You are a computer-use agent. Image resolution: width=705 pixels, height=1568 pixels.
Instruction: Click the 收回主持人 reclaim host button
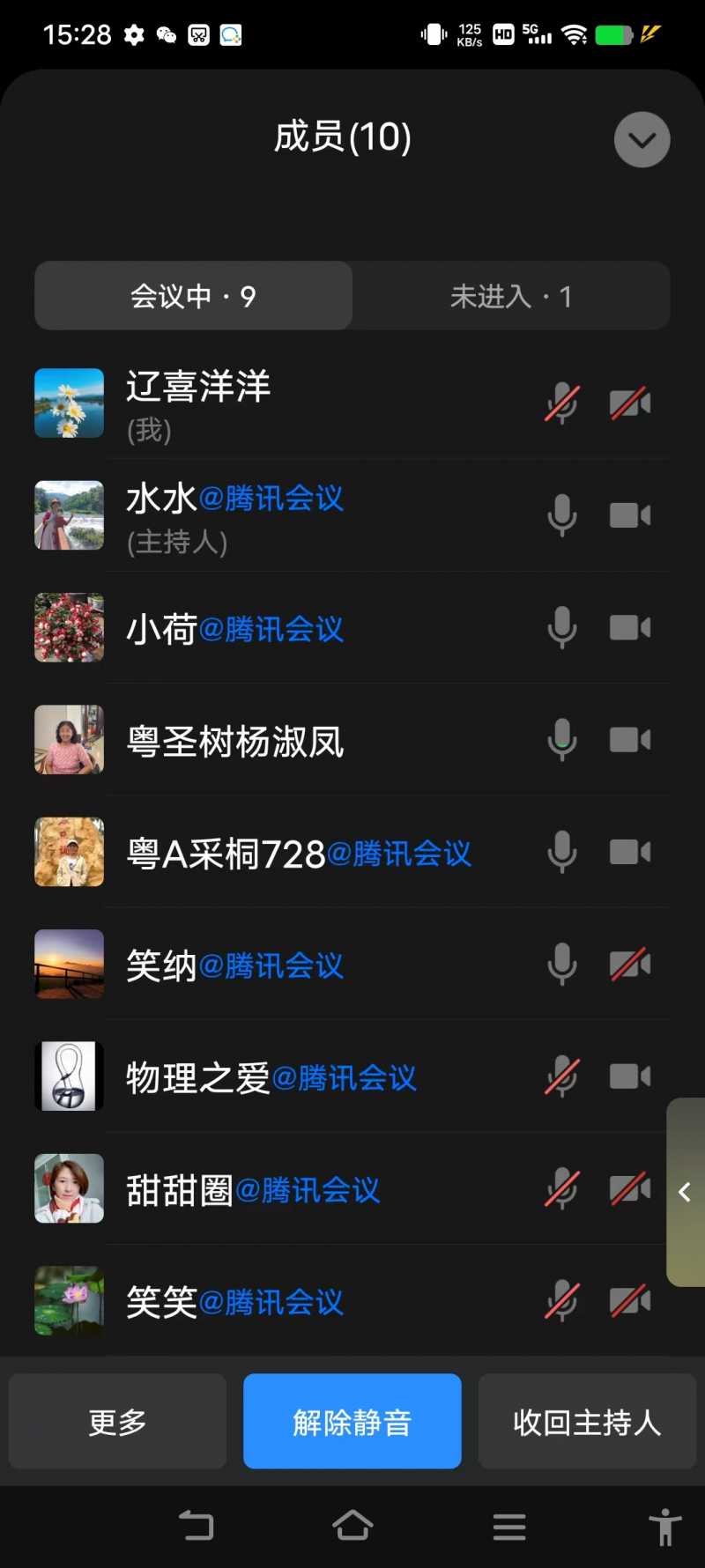586,1421
